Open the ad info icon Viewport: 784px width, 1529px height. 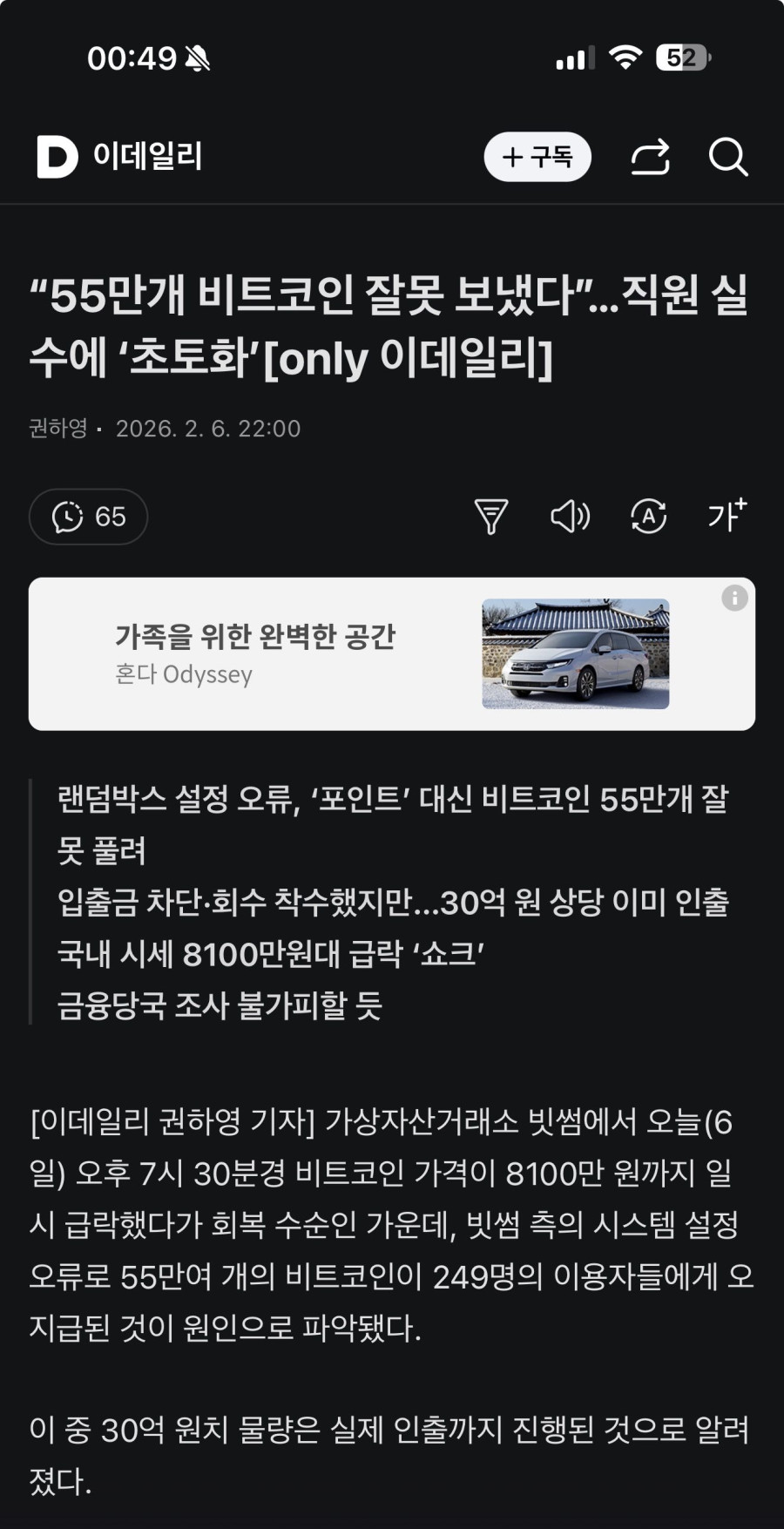pyautogui.click(x=734, y=598)
